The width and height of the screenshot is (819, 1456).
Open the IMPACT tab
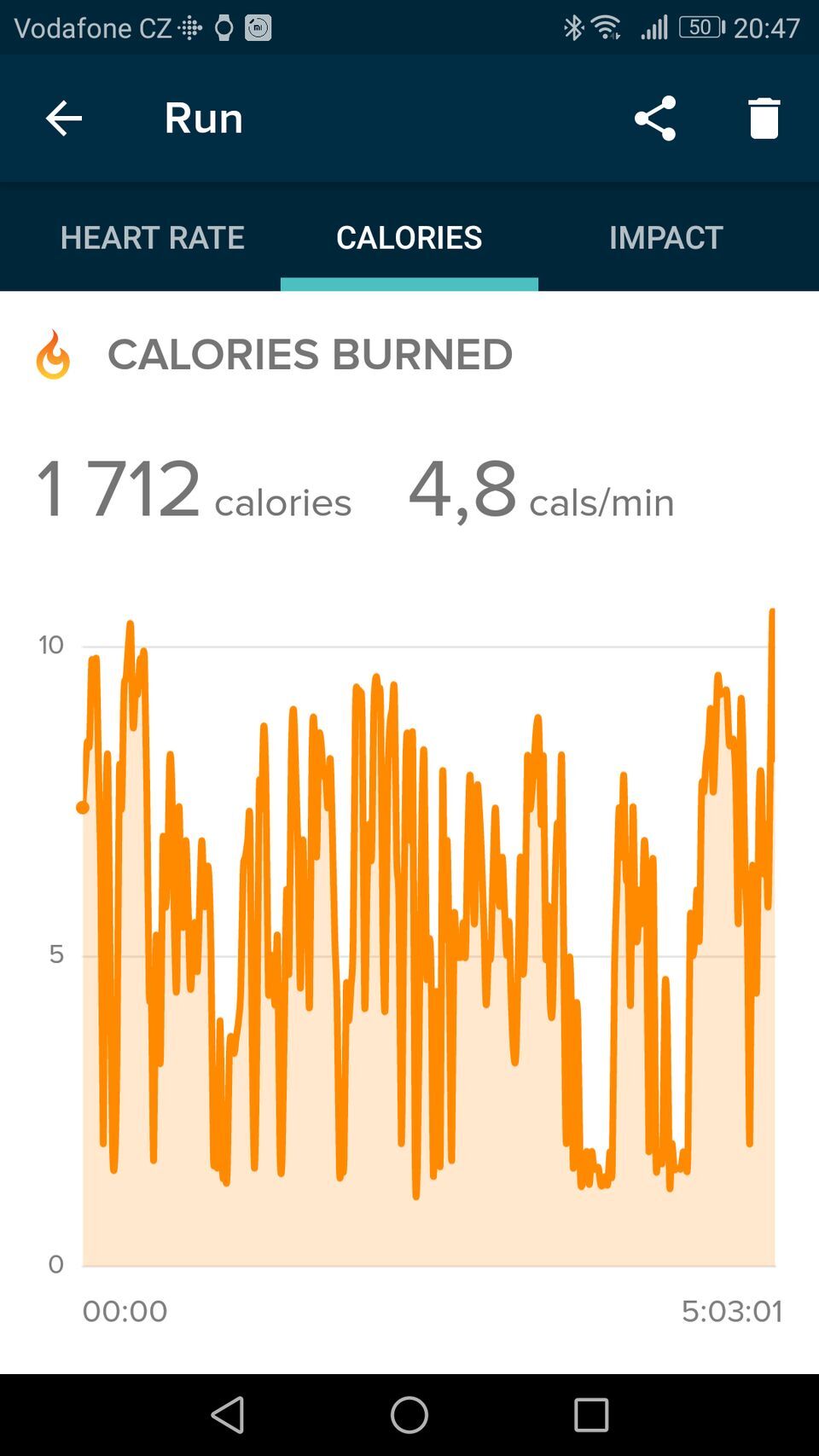tap(666, 238)
